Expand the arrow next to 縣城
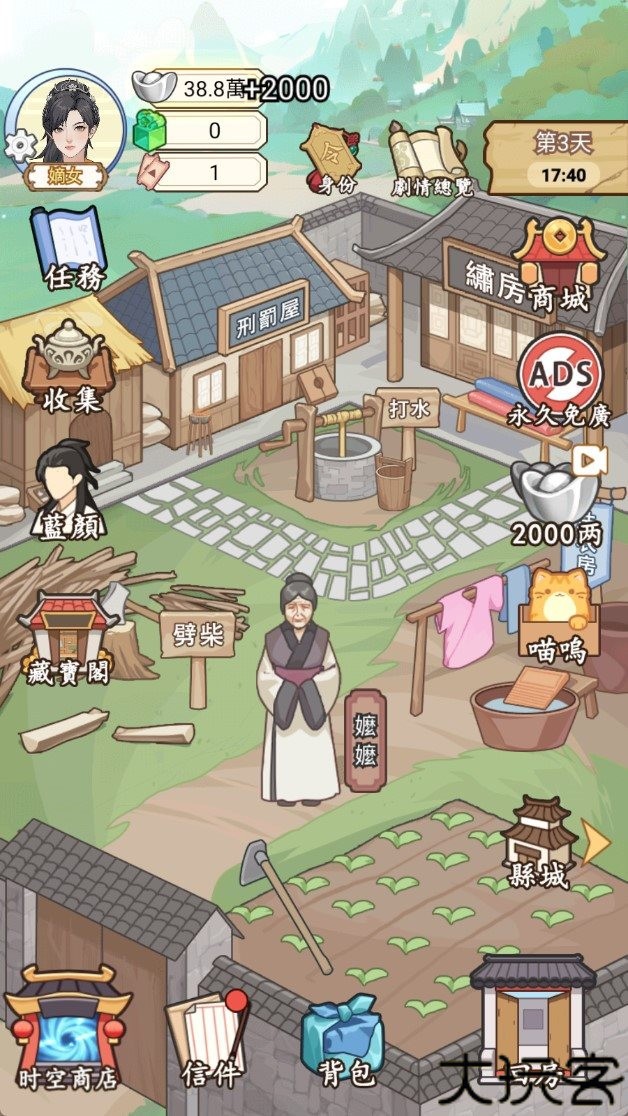Viewport: 628px width, 1116px height. [597, 845]
